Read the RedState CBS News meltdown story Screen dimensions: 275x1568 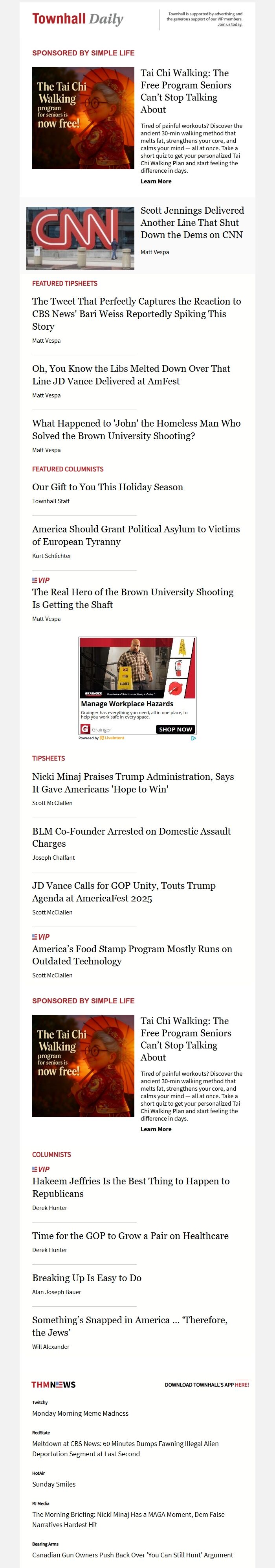(x=125, y=1449)
